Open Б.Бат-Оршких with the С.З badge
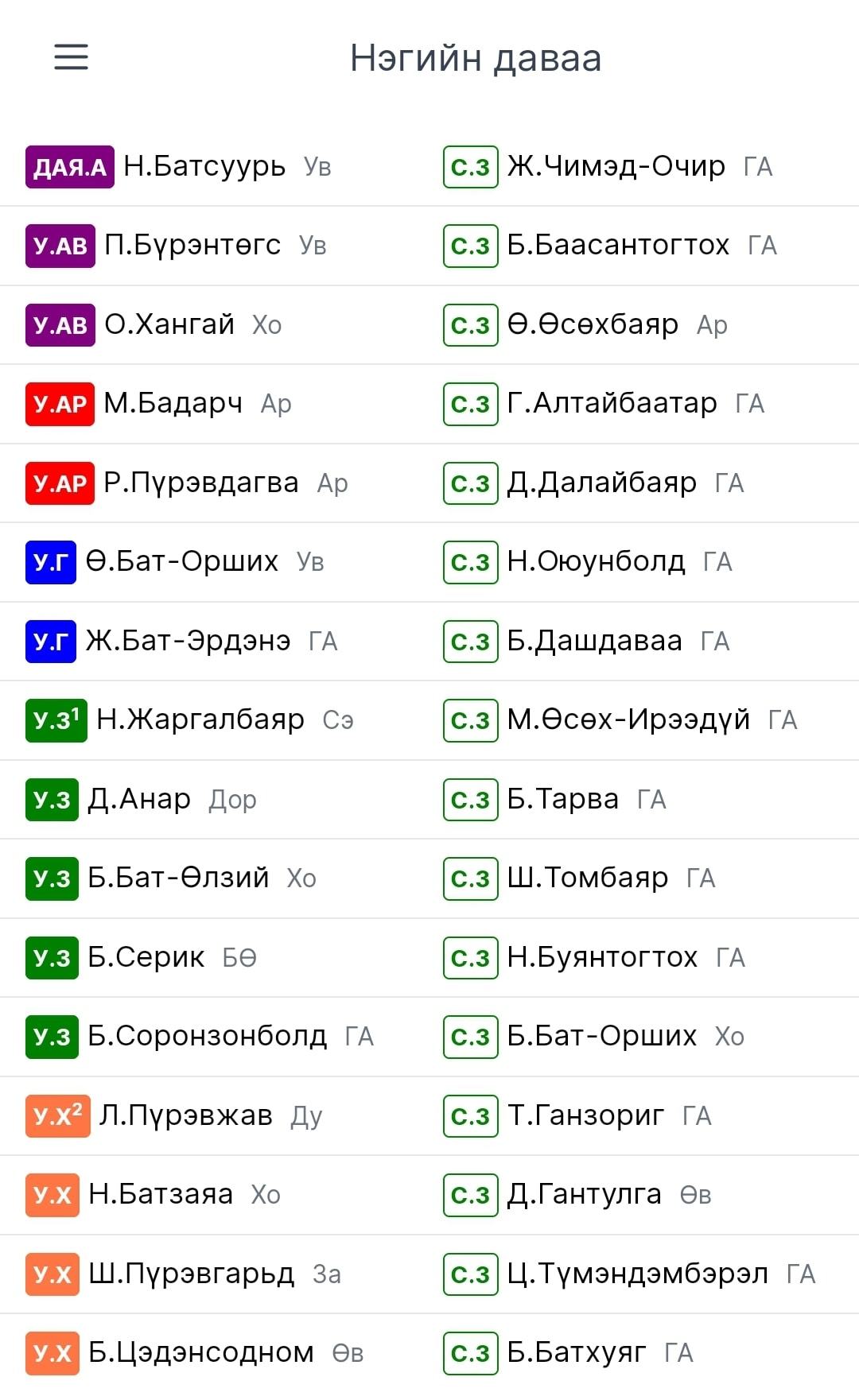The width and height of the screenshot is (859, 1400). tap(602, 1036)
